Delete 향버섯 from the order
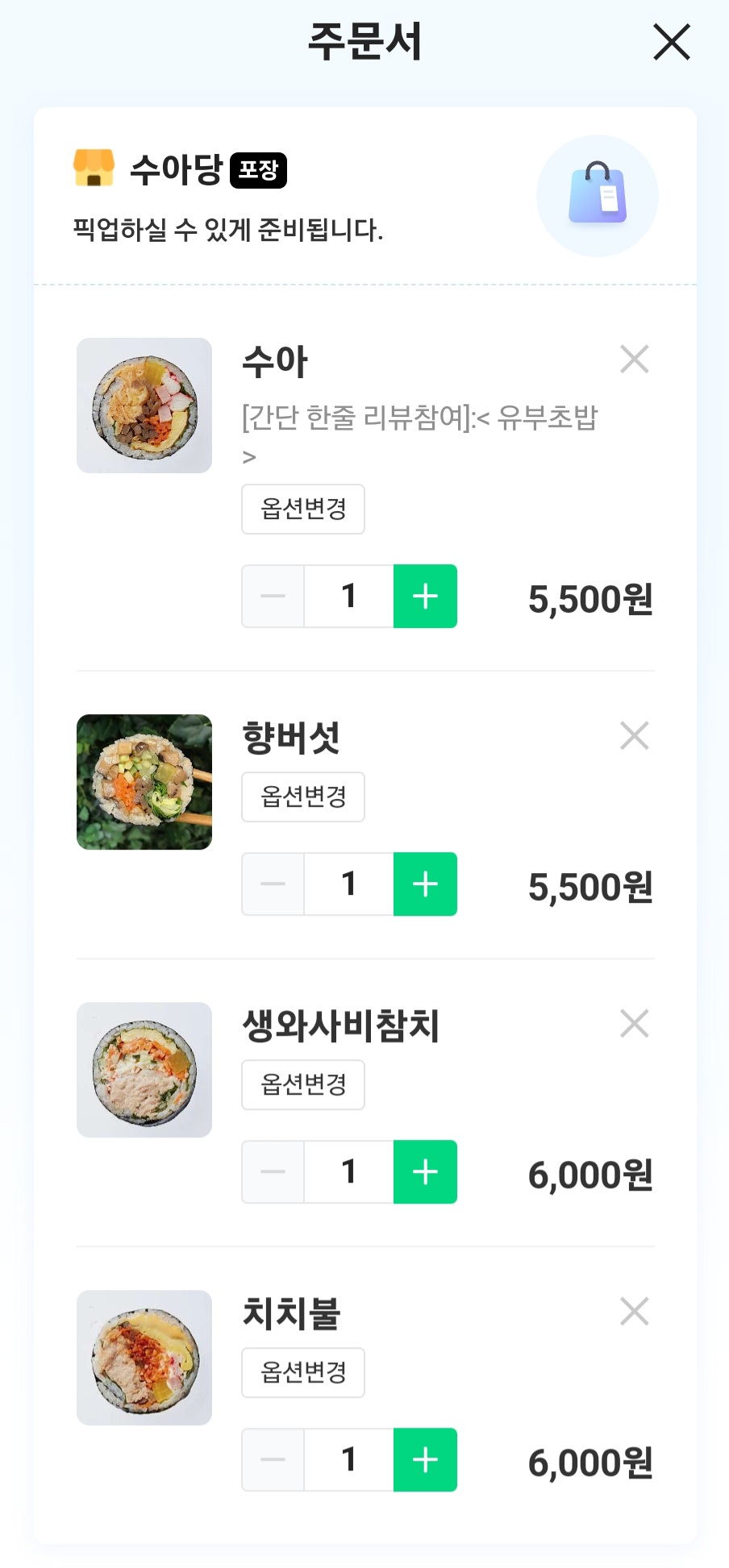 coord(635,736)
